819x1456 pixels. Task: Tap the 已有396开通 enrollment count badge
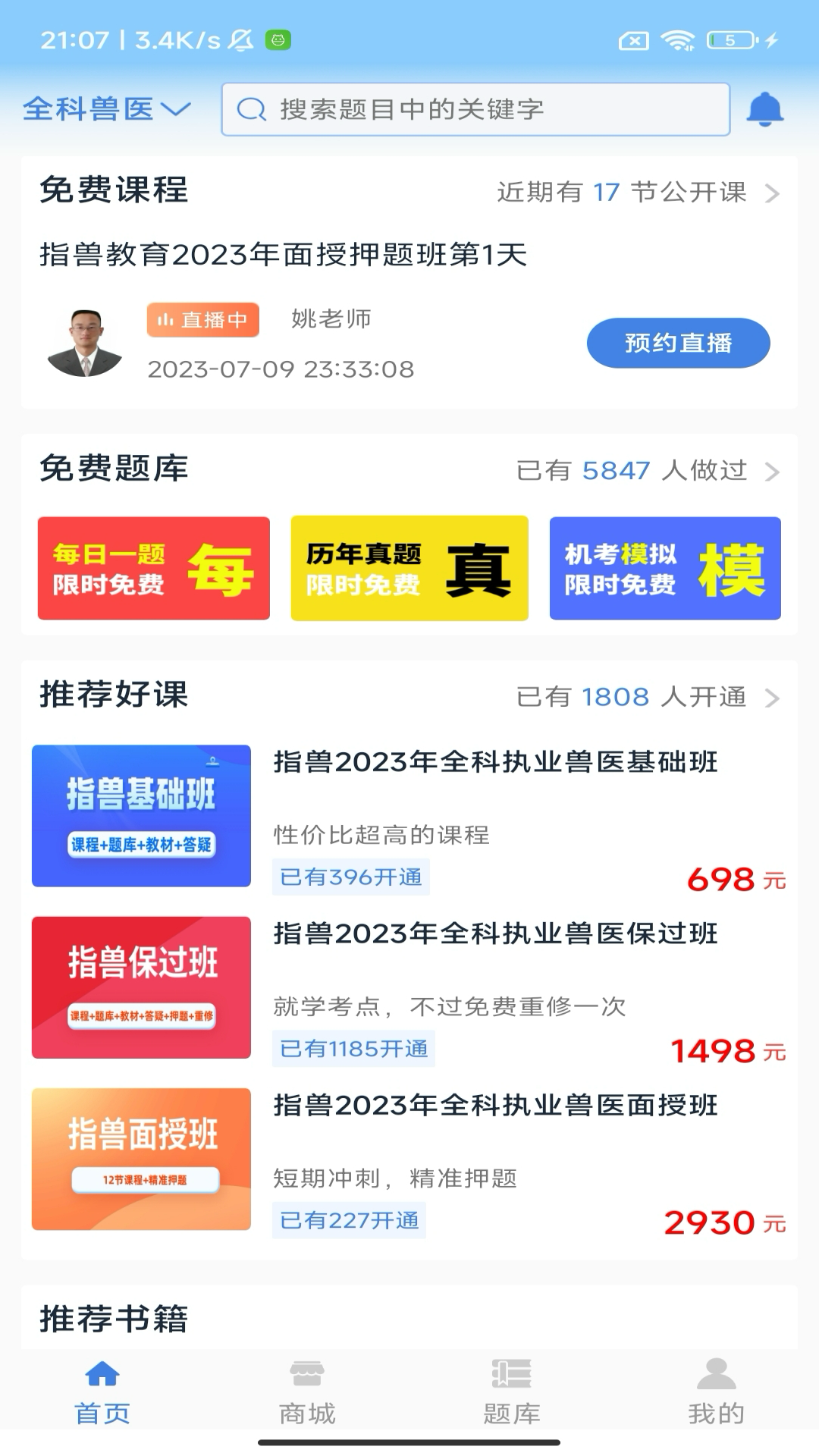(x=350, y=877)
